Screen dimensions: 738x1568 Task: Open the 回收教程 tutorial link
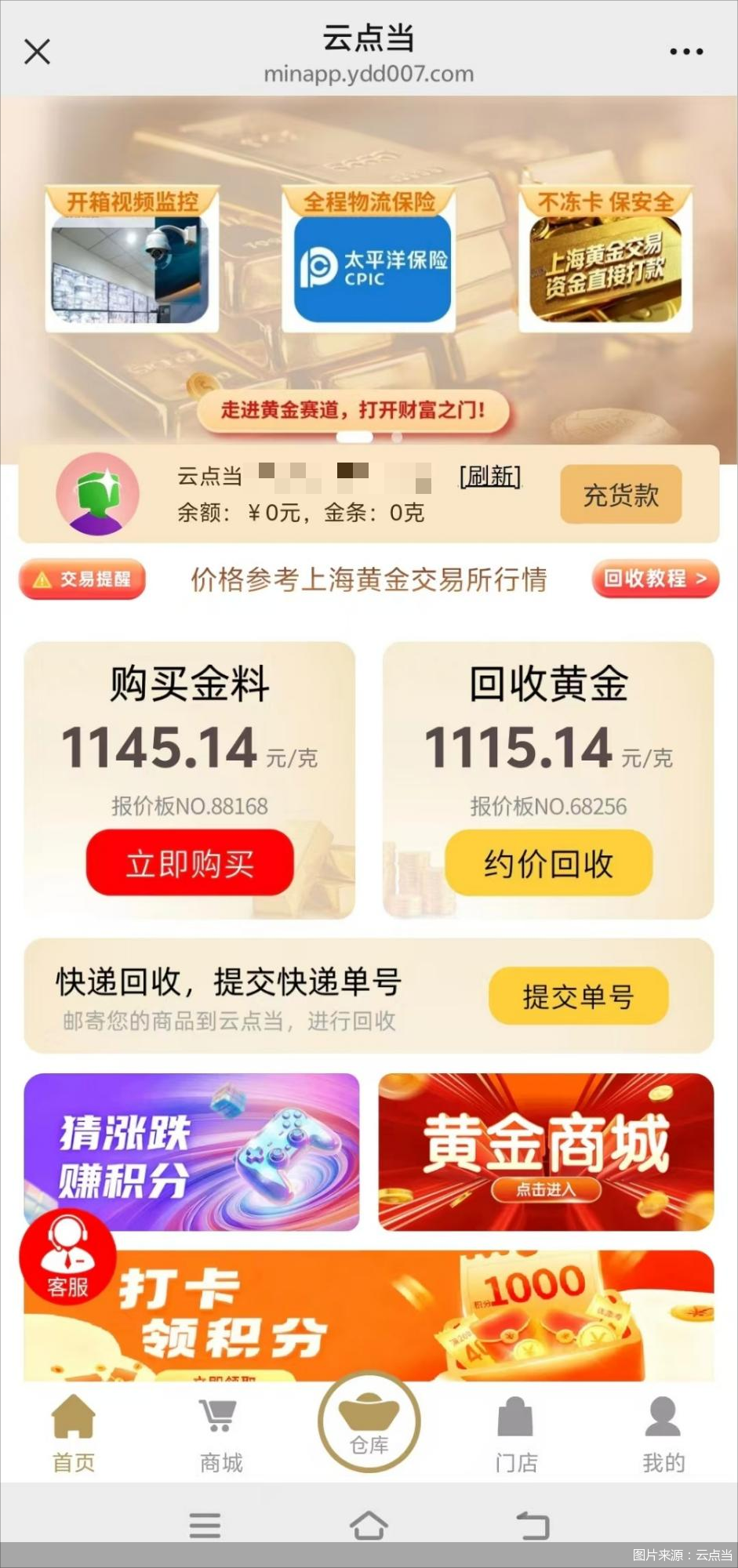tap(656, 579)
